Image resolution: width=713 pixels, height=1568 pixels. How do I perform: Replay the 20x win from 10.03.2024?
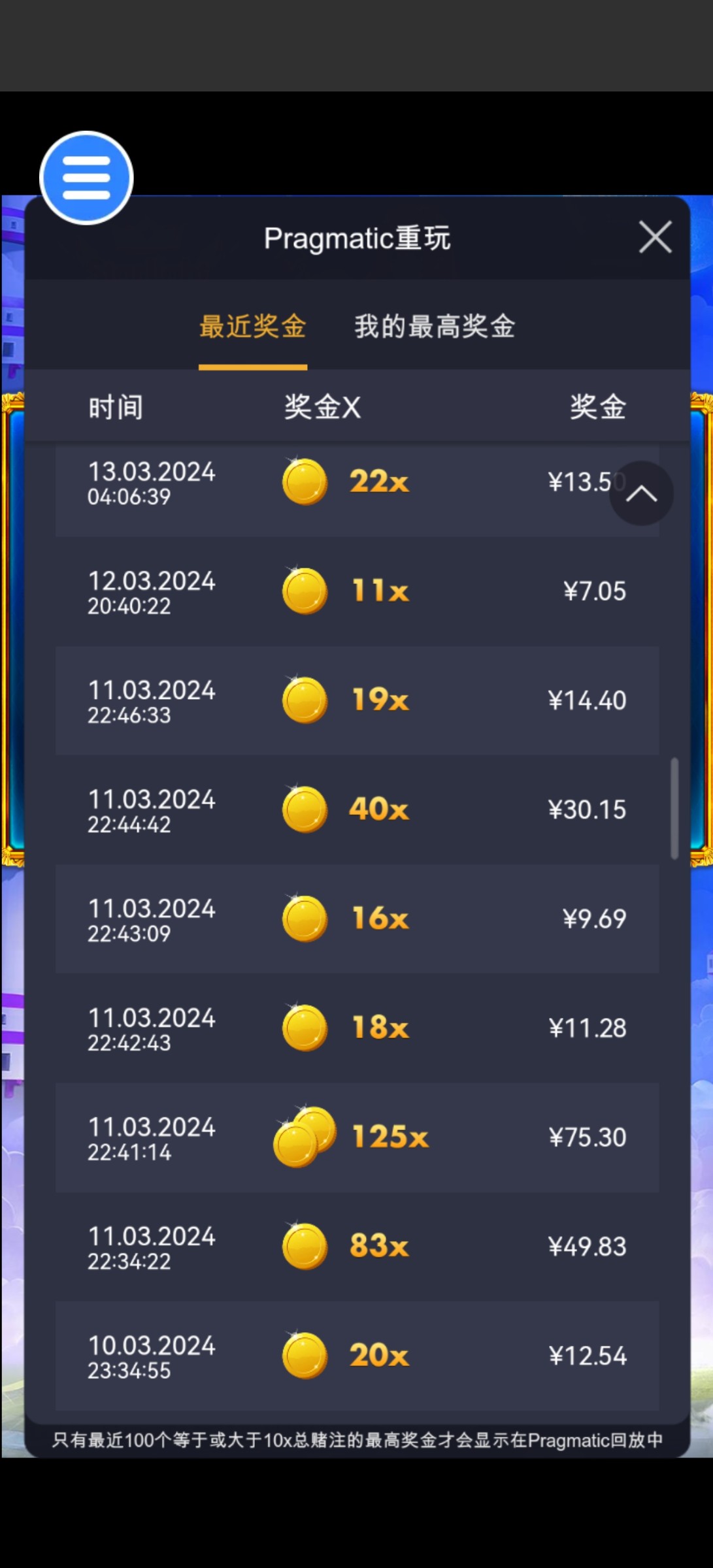(357, 1355)
